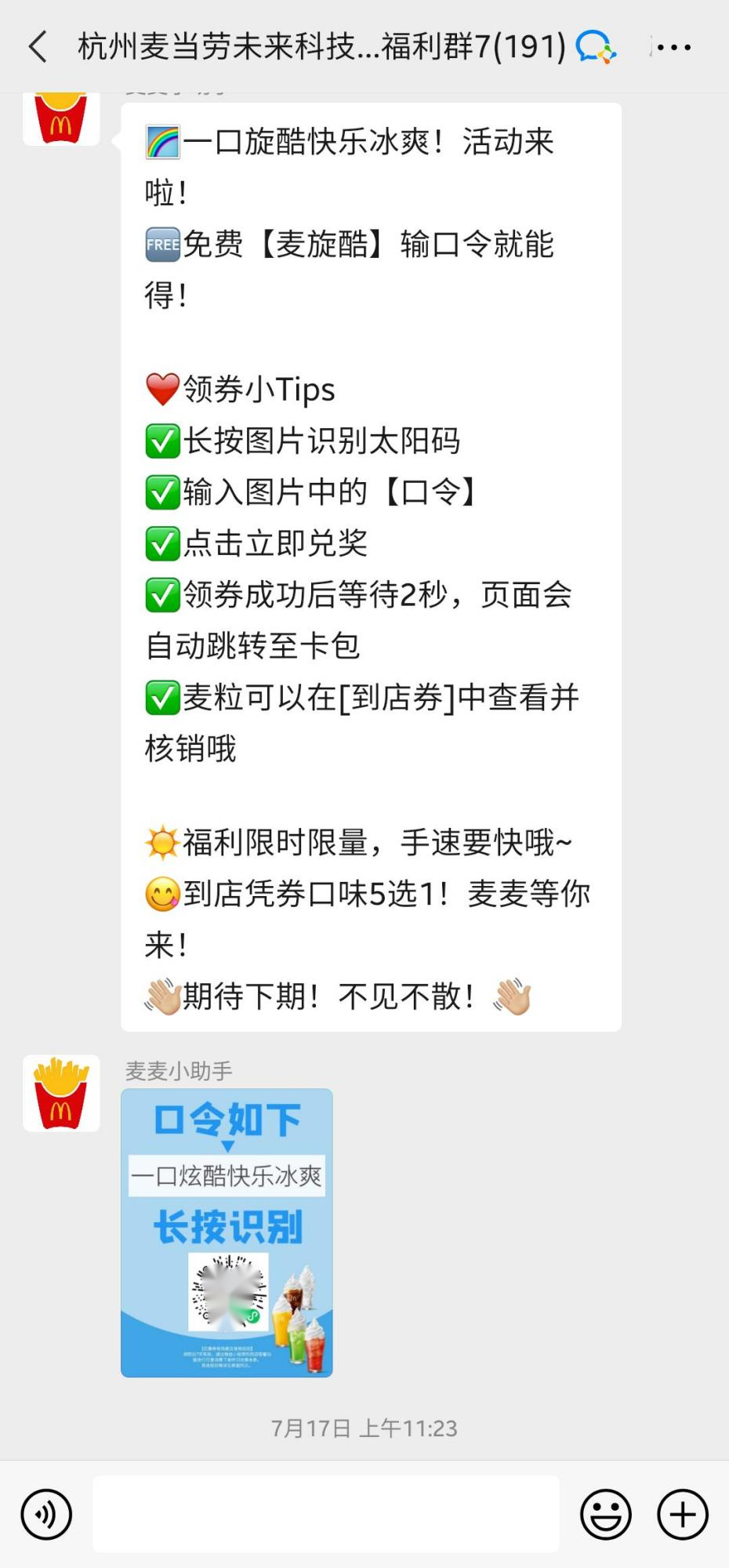Image resolution: width=729 pixels, height=1568 pixels.
Task: Open the 口令如下 image message
Action: tap(227, 1232)
